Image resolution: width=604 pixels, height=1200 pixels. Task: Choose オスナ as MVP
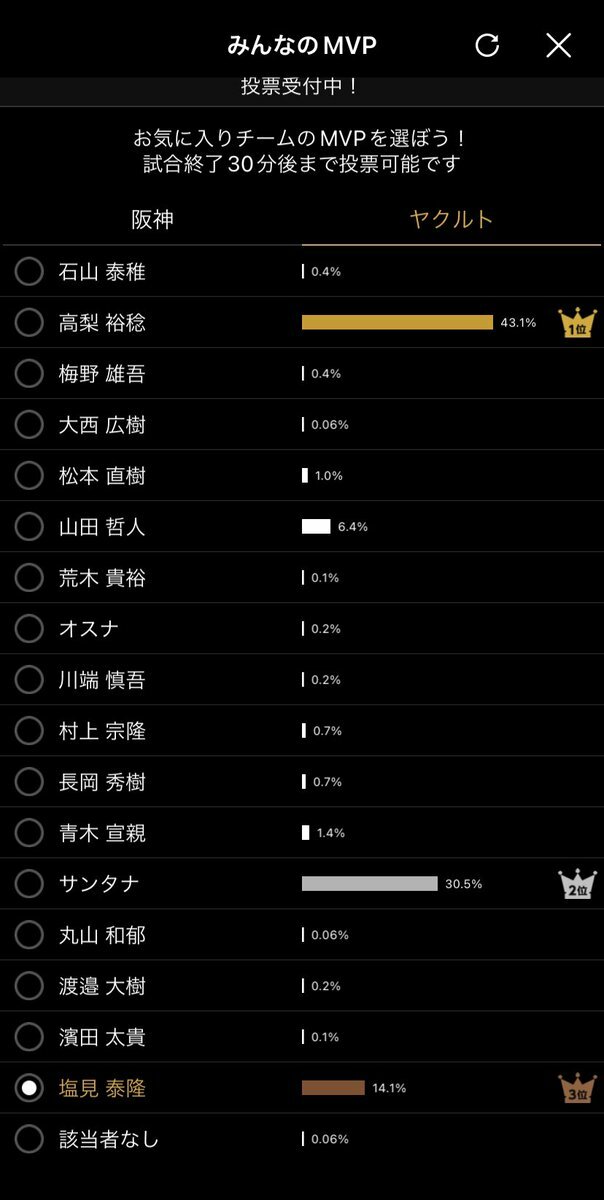30,628
